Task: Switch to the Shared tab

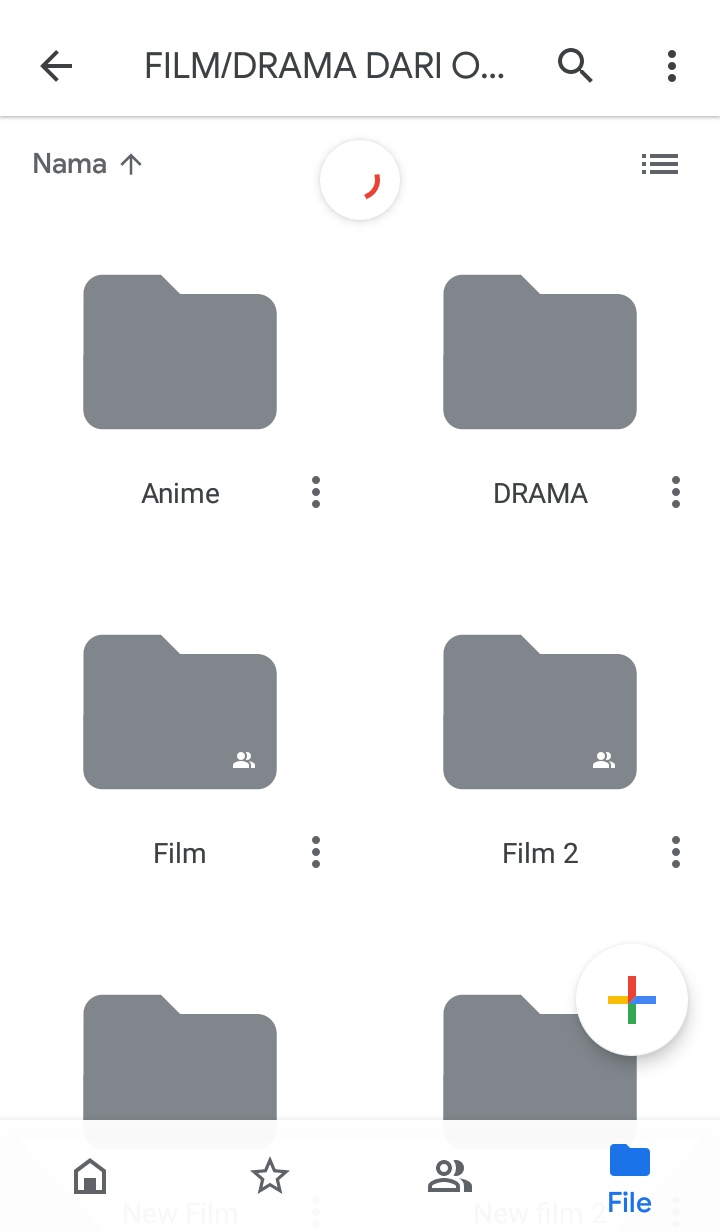Action: [450, 1177]
